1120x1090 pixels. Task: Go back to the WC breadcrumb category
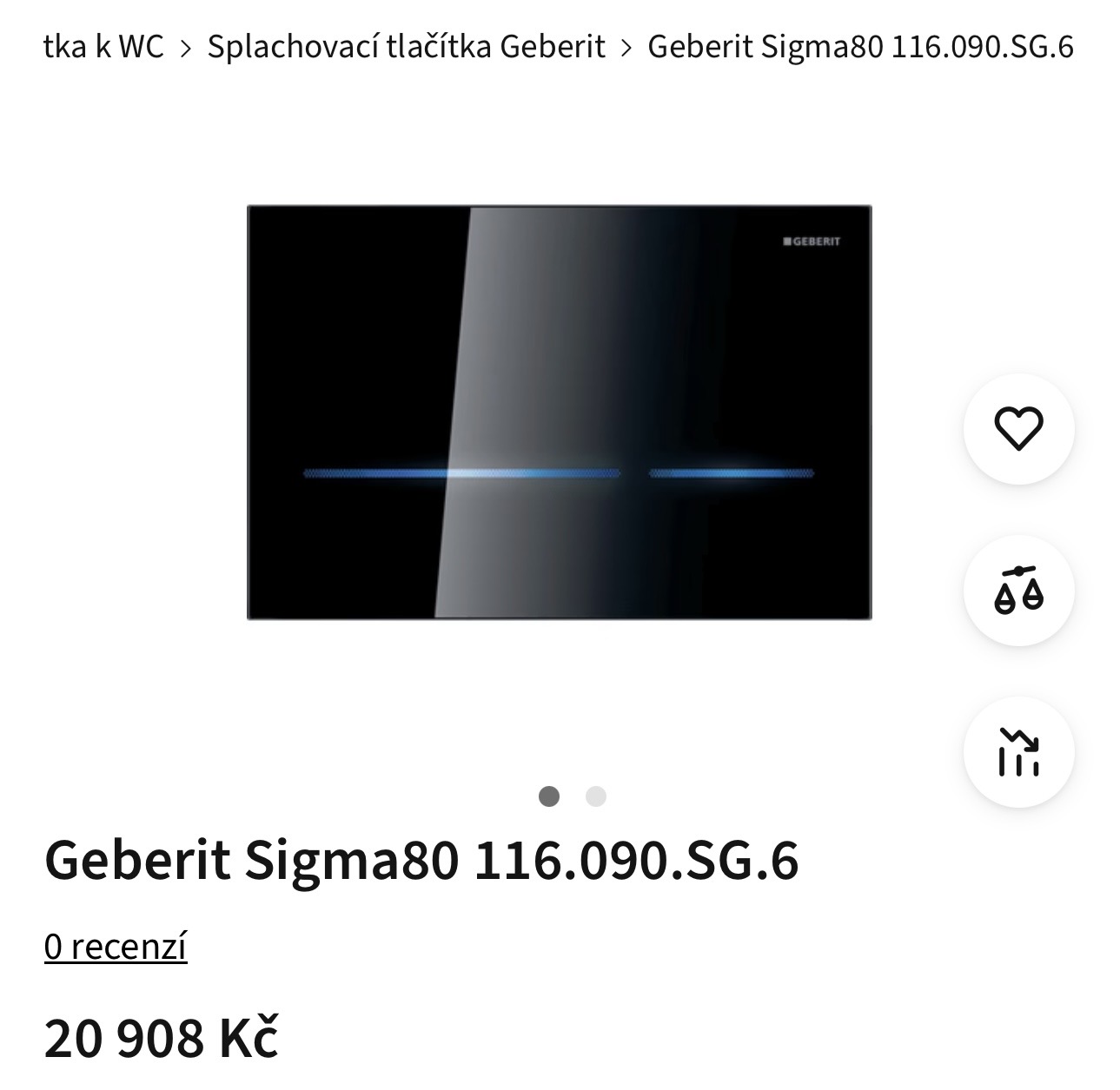coord(103,47)
